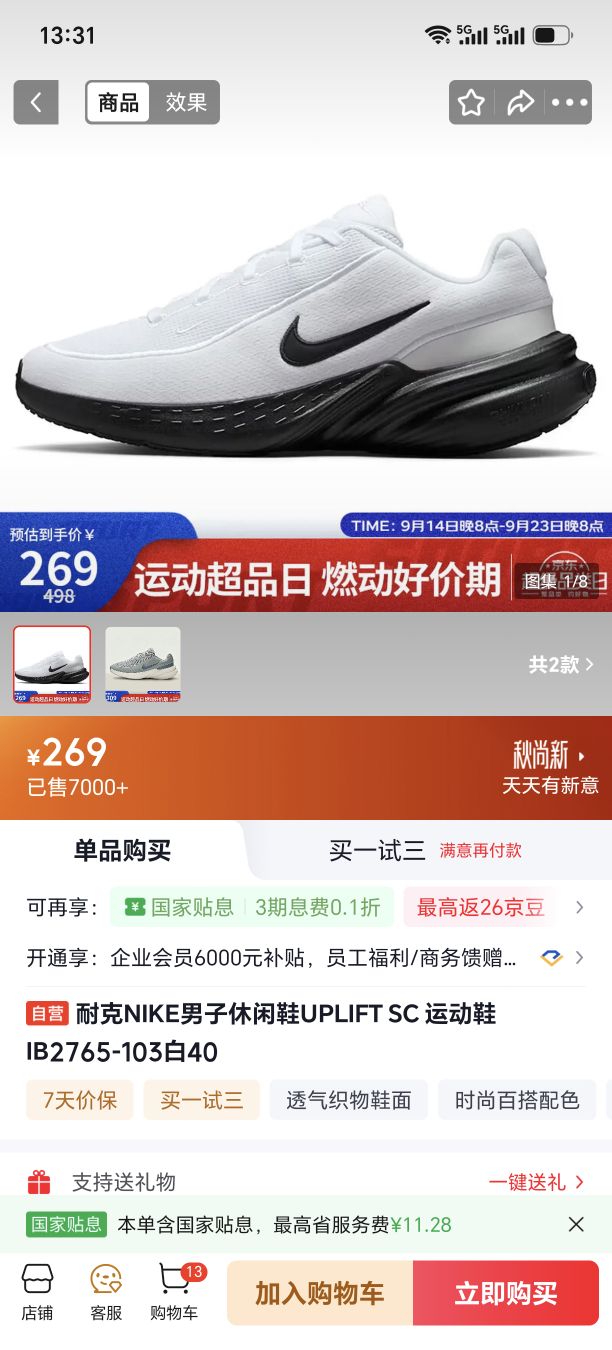Dismiss the 国家贴息 notice bar
Viewport: 612px width, 1350px height.
click(x=576, y=1224)
